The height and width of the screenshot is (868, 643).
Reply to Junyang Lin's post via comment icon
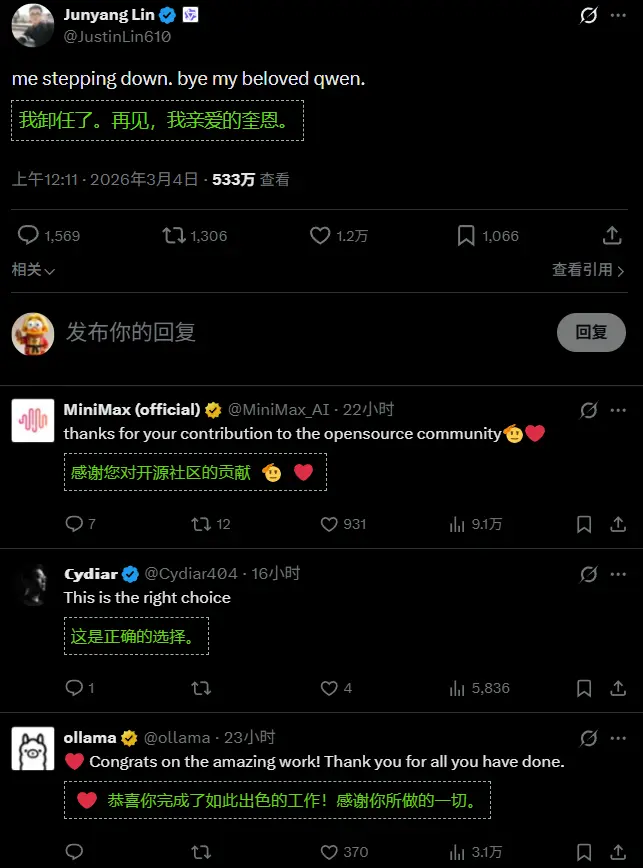[29, 235]
